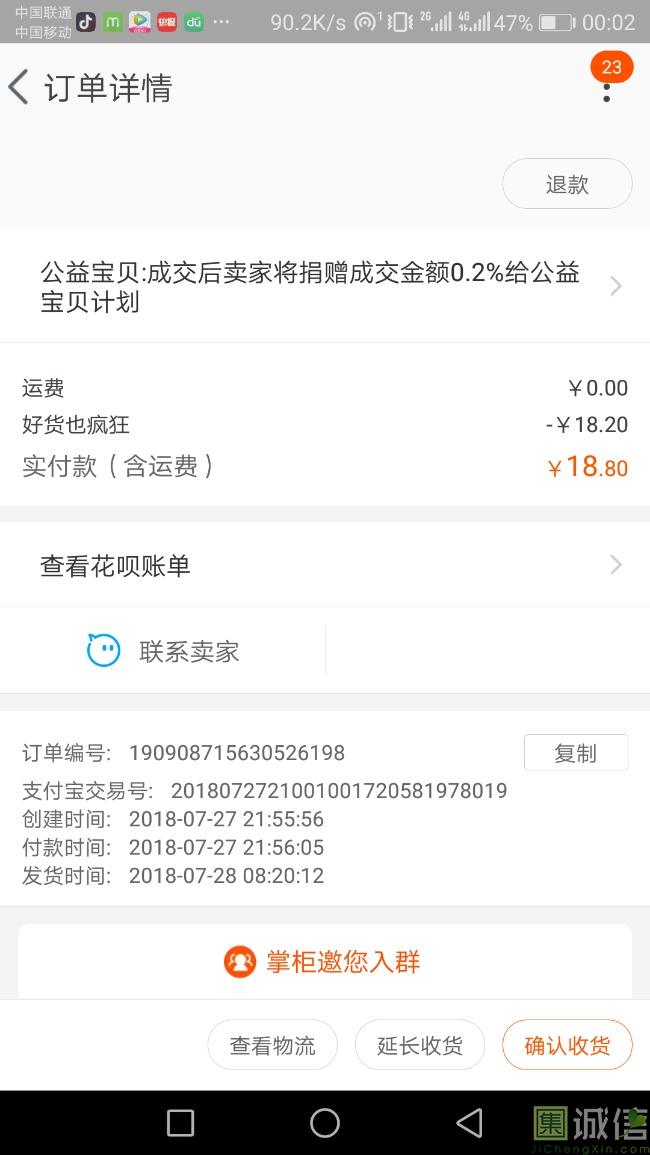The image size is (650, 1155).
Task: Open recent apps from the navigation bar
Action: click(180, 1123)
